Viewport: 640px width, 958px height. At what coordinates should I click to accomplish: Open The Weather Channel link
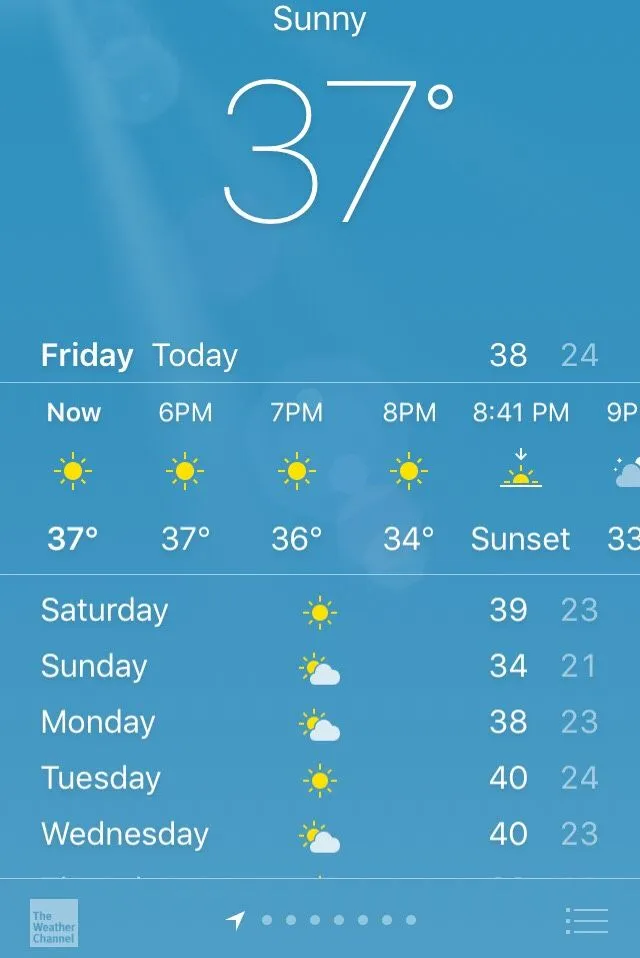(x=54, y=923)
